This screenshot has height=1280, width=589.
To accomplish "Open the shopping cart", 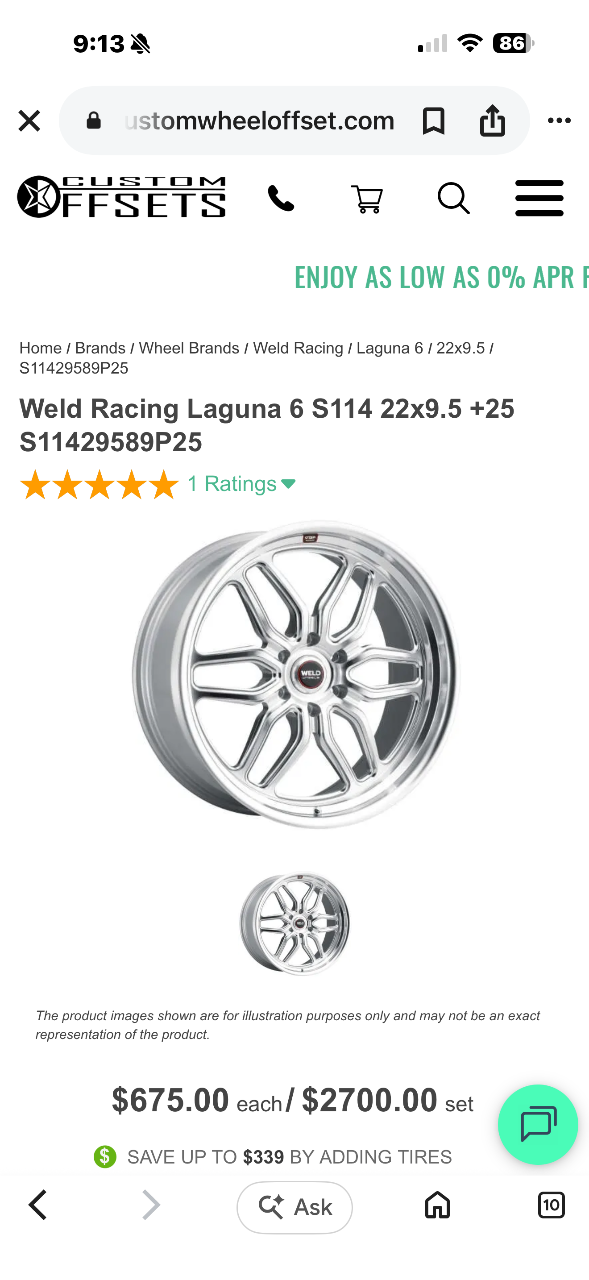I will click(367, 199).
